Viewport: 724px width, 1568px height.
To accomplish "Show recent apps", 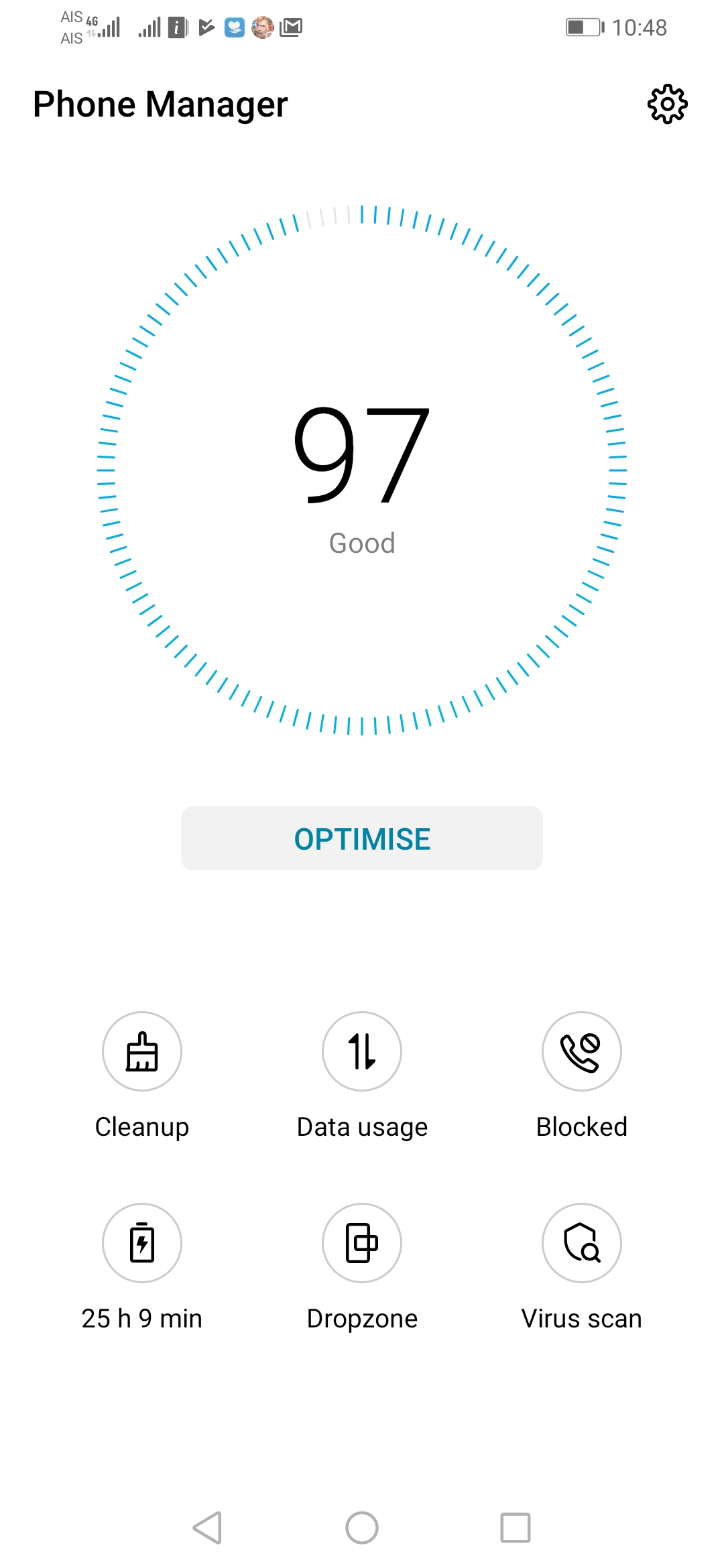I will (x=516, y=1528).
